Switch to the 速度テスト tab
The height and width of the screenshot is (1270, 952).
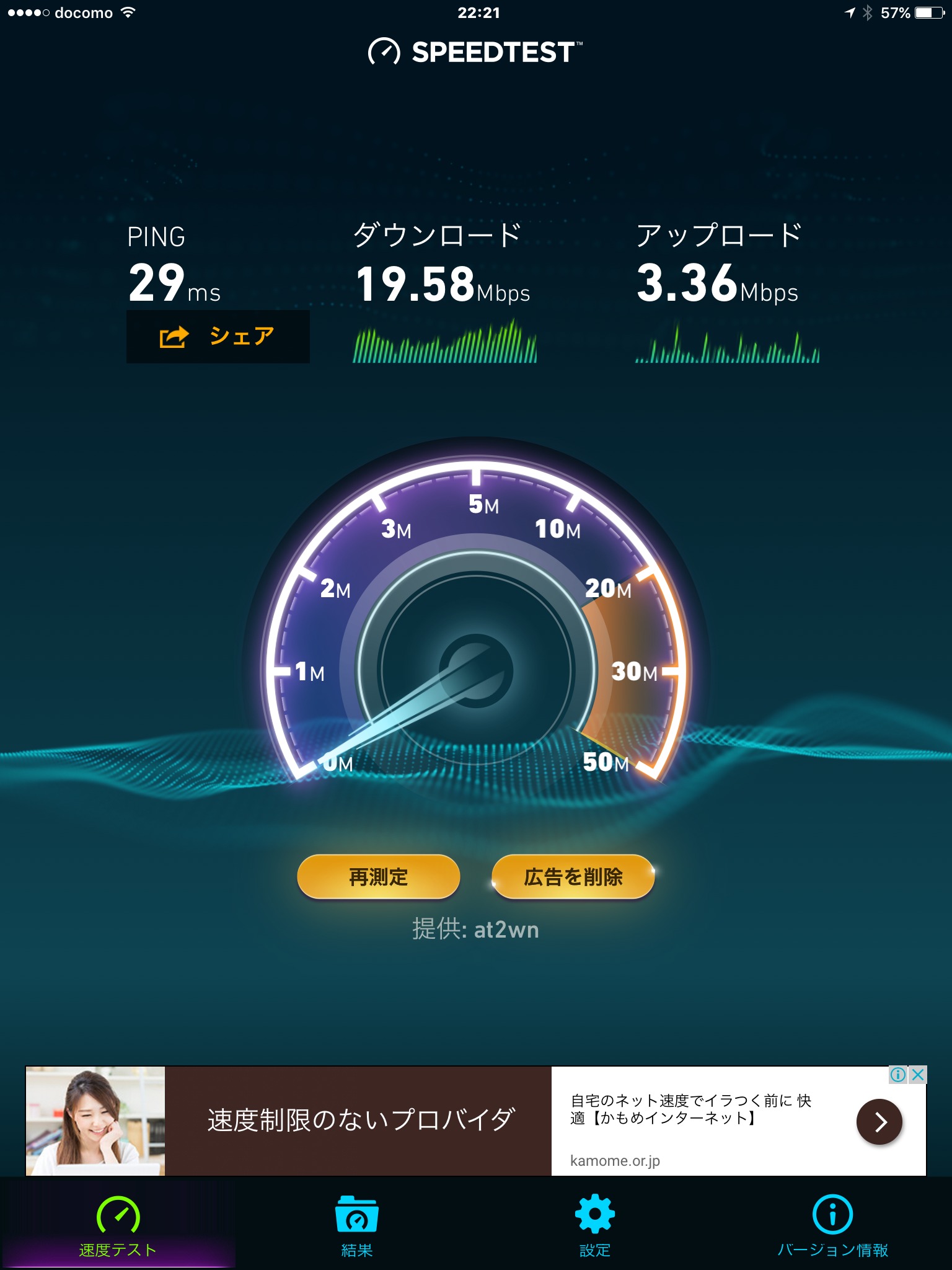pos(118,1225)
